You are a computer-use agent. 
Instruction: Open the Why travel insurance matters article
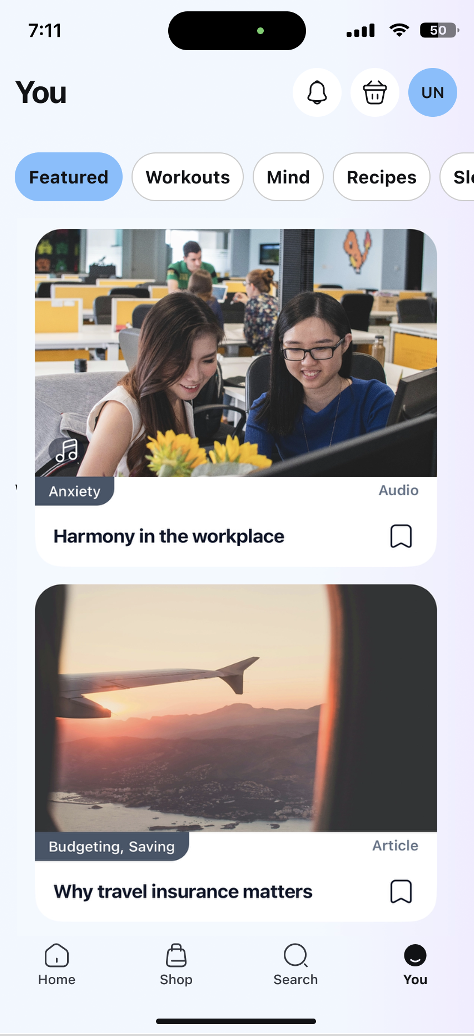(236, 753)
